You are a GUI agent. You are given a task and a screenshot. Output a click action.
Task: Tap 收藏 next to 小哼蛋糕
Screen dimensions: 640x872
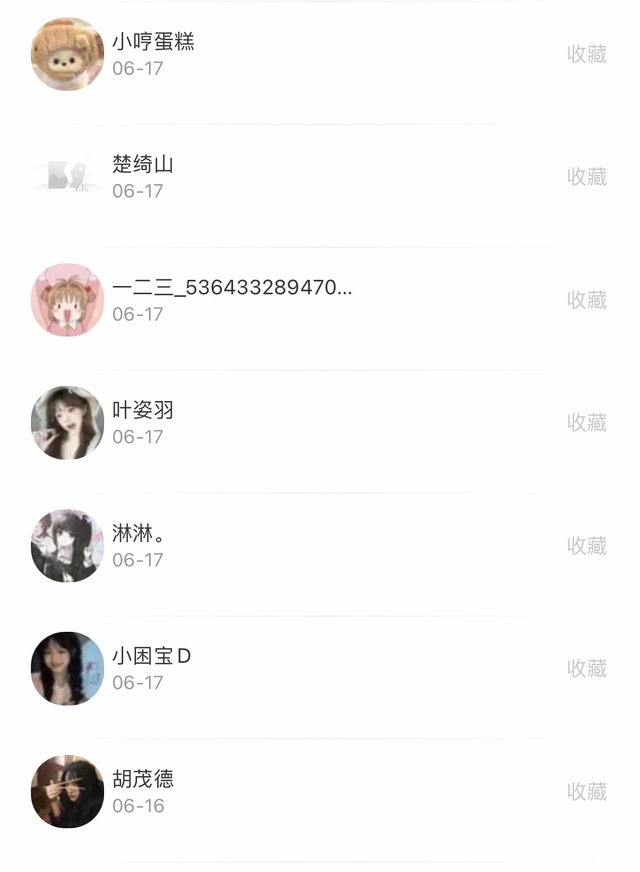587,54
